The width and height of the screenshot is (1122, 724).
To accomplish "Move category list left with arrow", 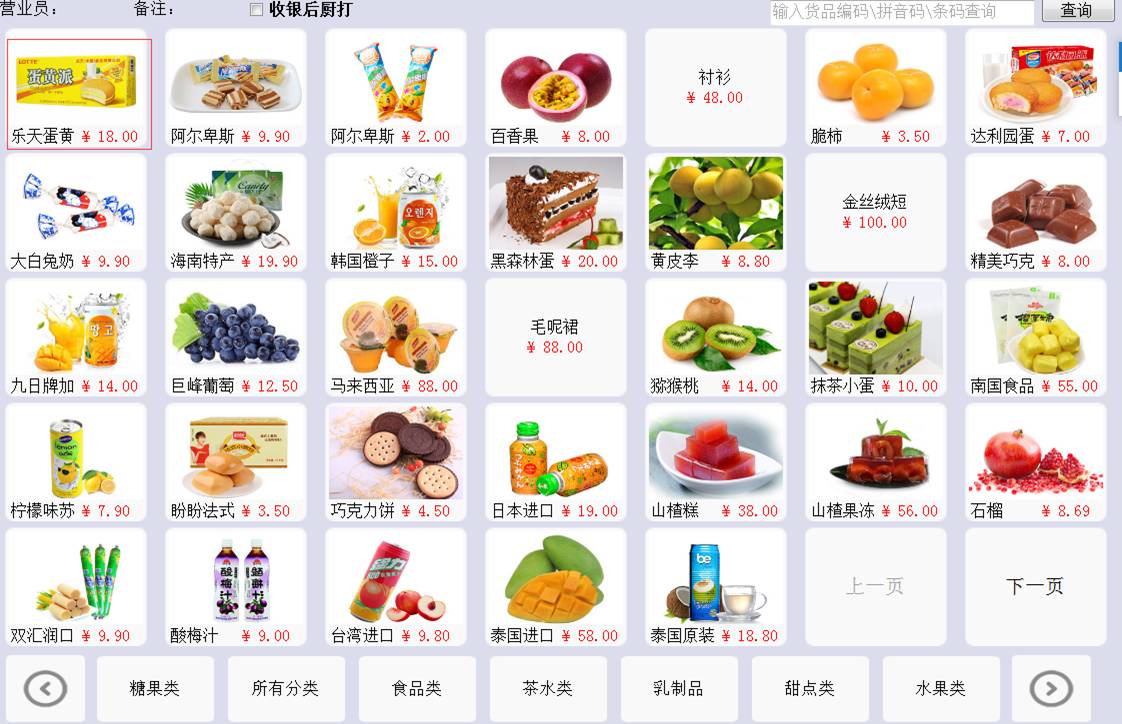I will point(45,688).
